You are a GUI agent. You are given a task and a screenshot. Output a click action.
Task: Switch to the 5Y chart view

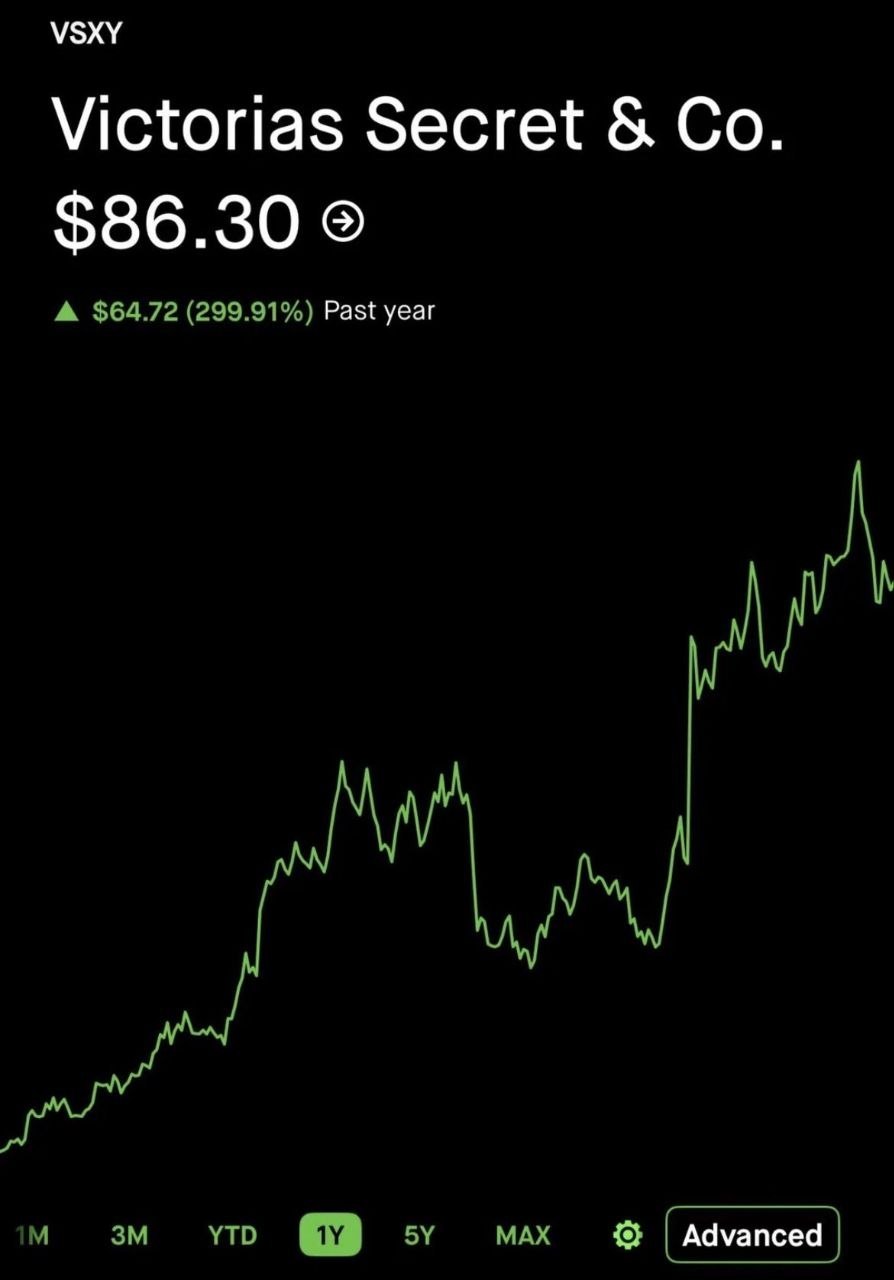419,1235
